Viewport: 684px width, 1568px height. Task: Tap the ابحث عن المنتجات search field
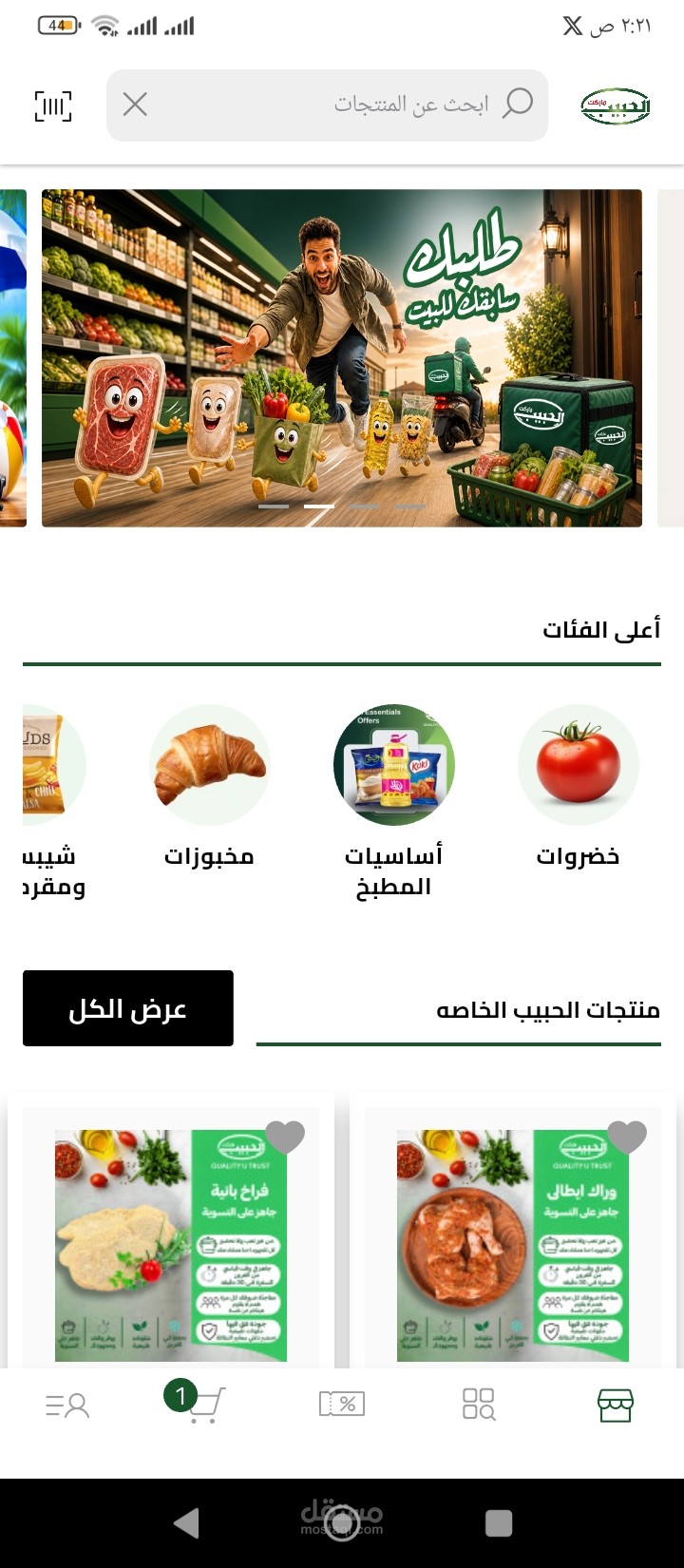click(327, 105)
